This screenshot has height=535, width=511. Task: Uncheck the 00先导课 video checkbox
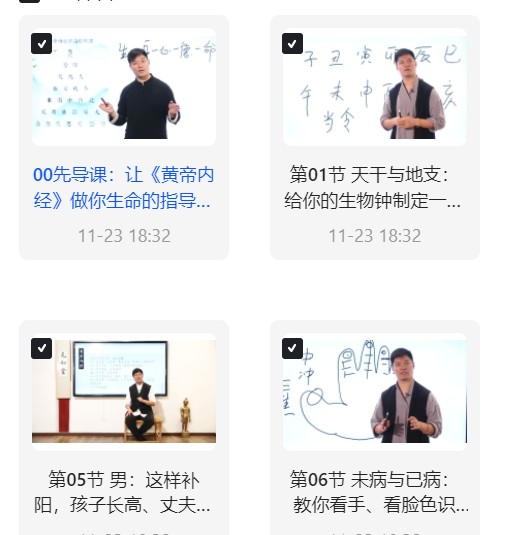pos(41,43)
